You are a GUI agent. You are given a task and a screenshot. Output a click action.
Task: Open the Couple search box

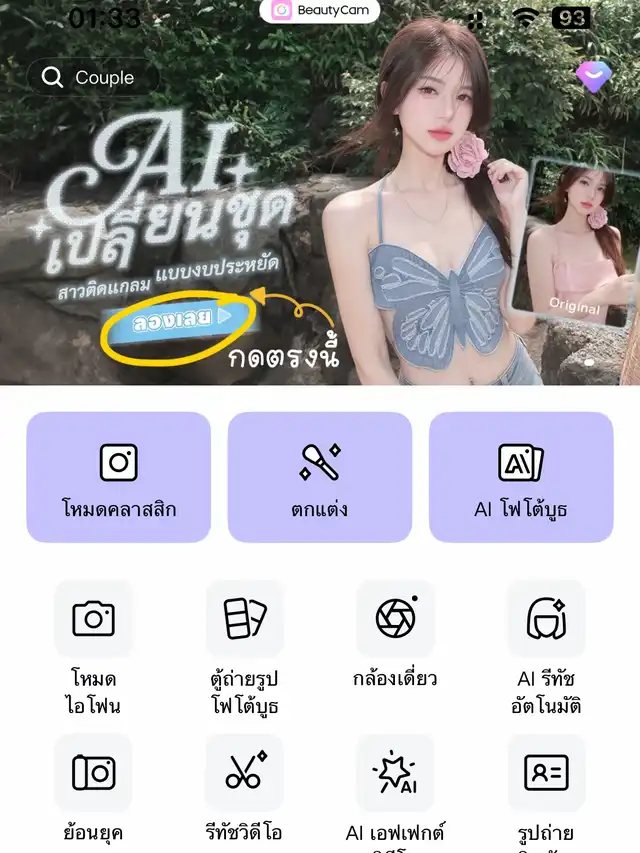95,77
